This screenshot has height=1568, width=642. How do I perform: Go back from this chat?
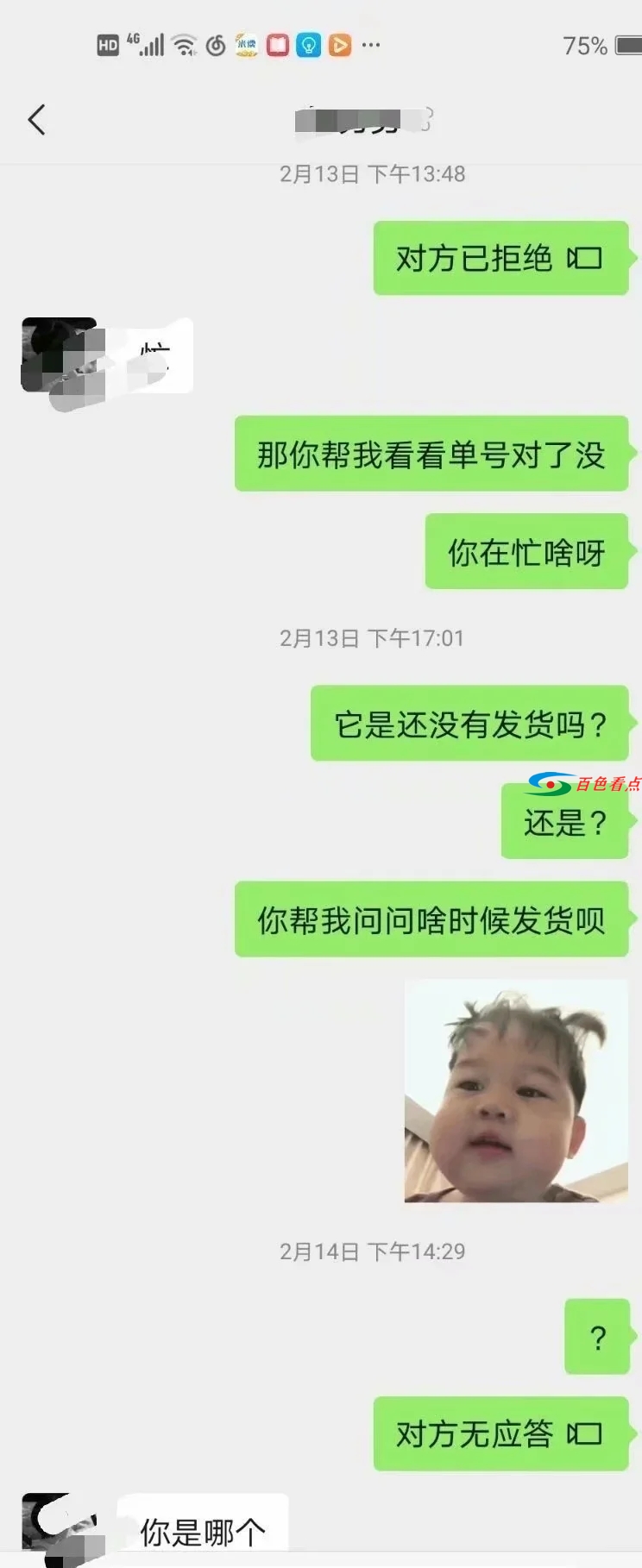click(36, 120)
